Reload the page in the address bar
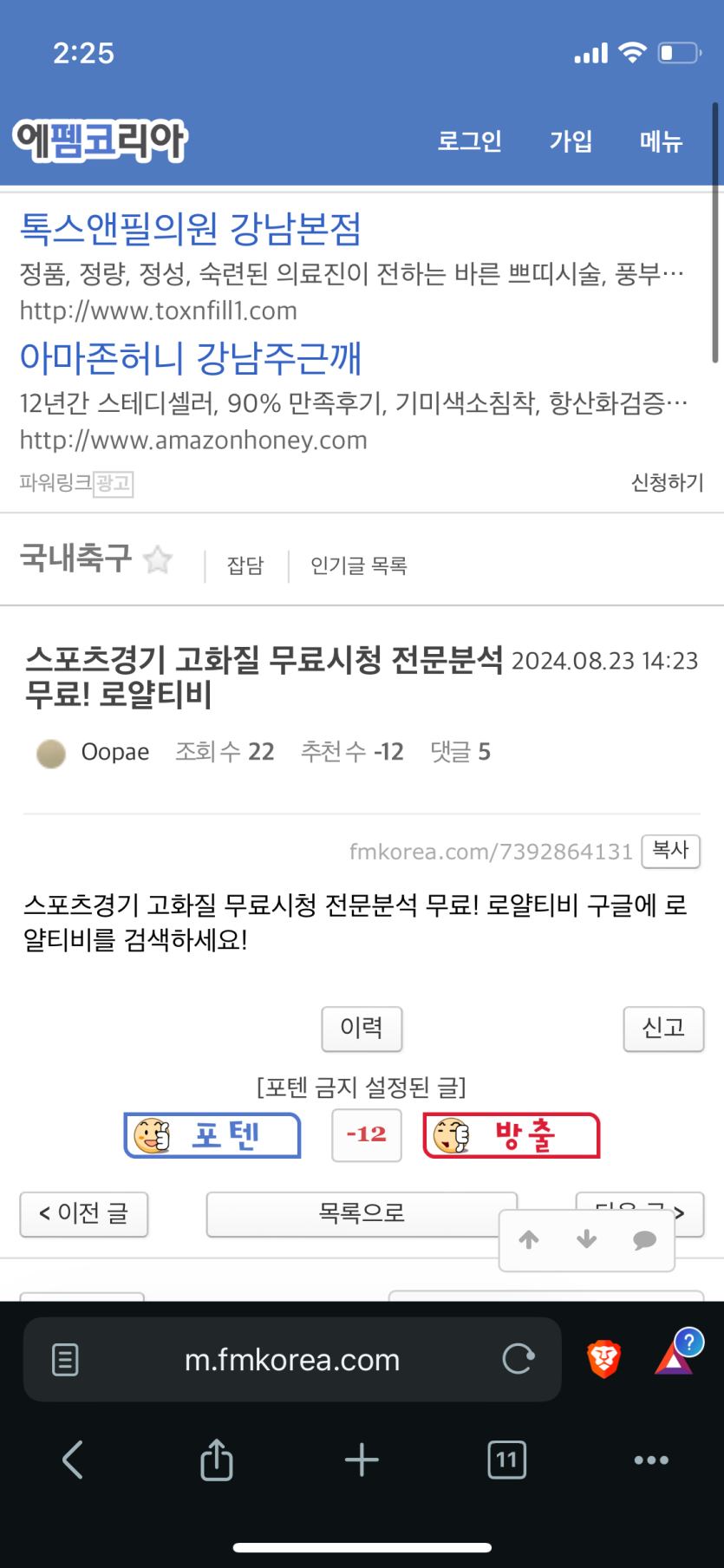The image size is (724, 1568). point(518,1359)
